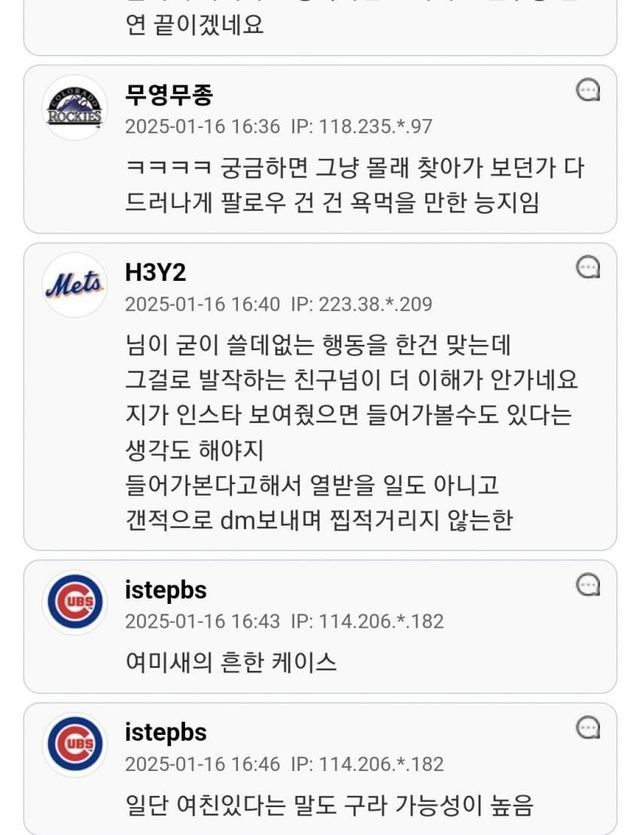Open the reply icon on istepbs's 16:43 comment

(x=588, y=585)
